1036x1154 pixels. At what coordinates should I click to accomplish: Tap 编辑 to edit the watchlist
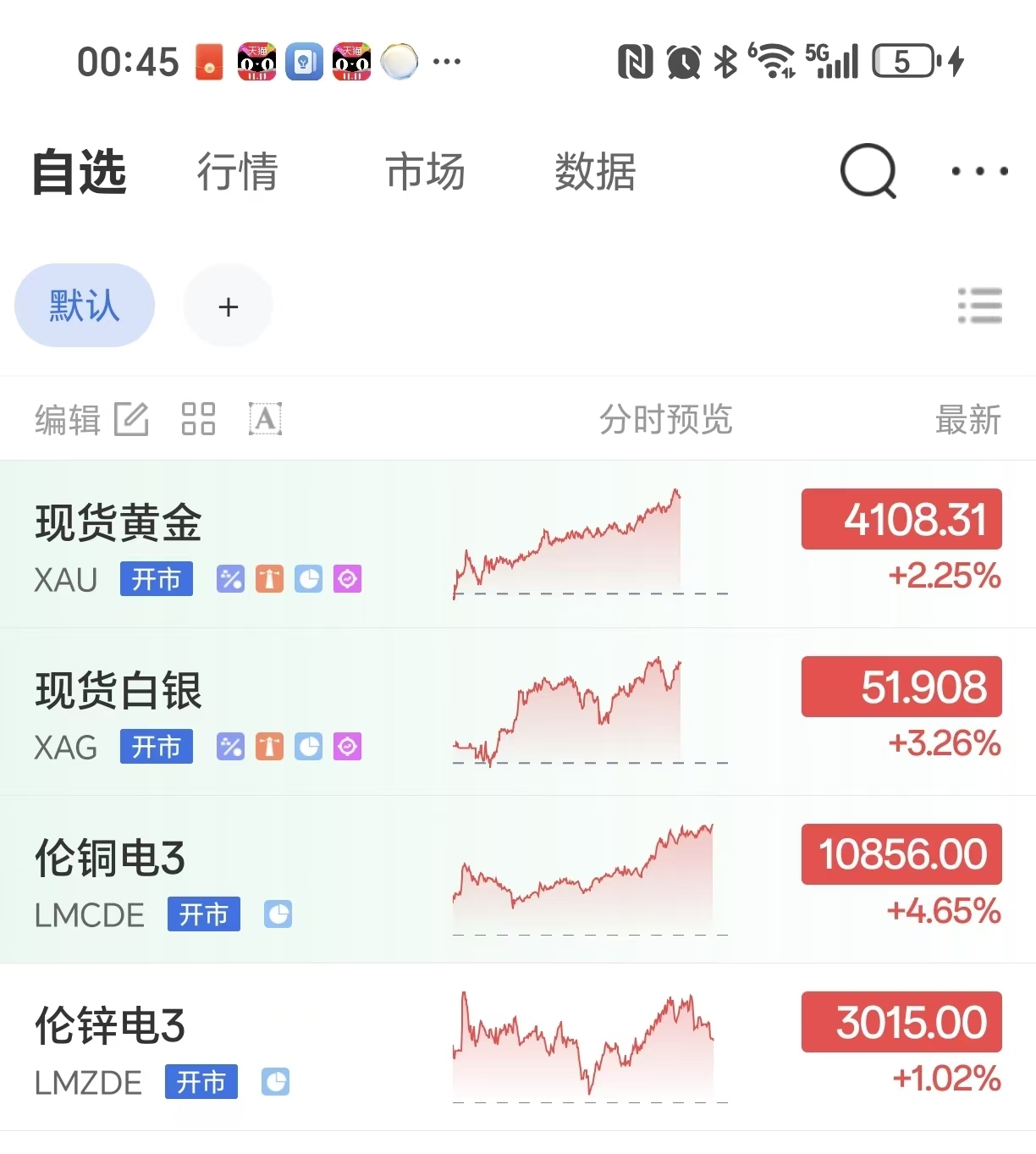91,419
